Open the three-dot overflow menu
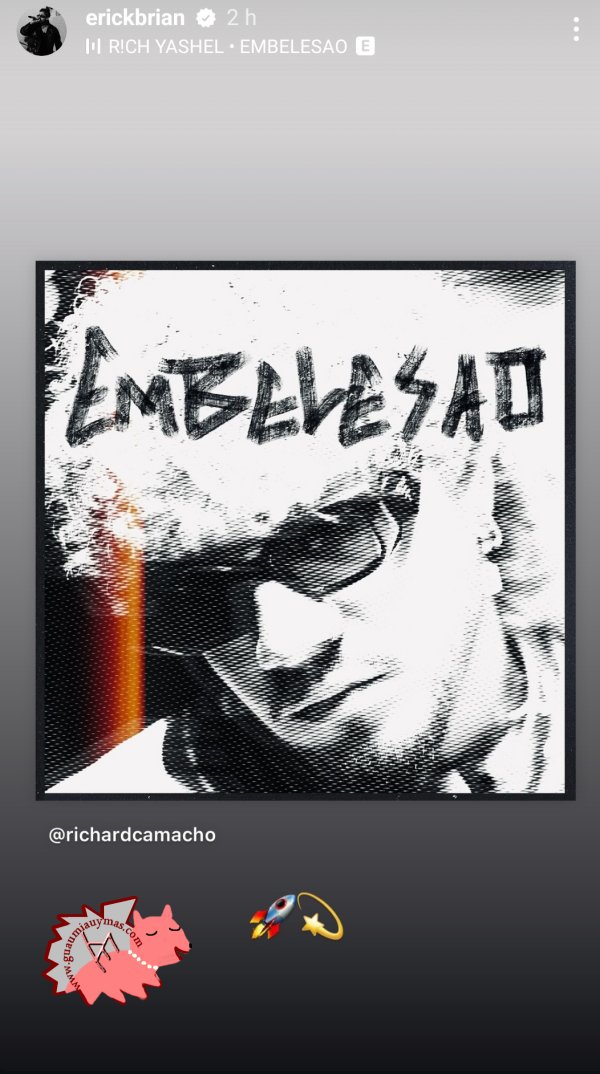The image size is (600, 1074). point(576,30)
